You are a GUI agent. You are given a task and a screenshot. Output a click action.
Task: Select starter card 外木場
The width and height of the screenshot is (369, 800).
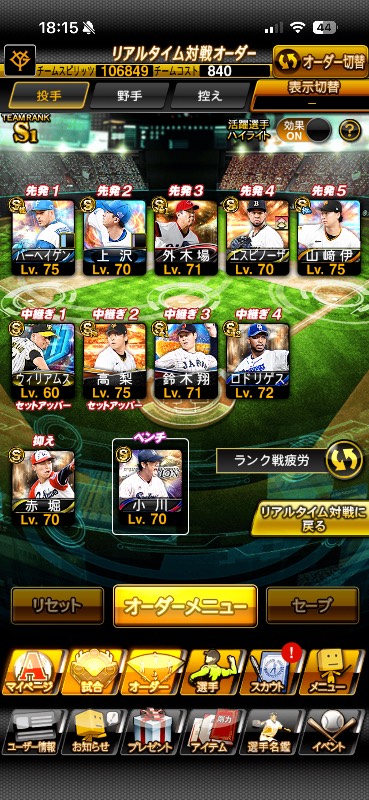pos(186,238)
